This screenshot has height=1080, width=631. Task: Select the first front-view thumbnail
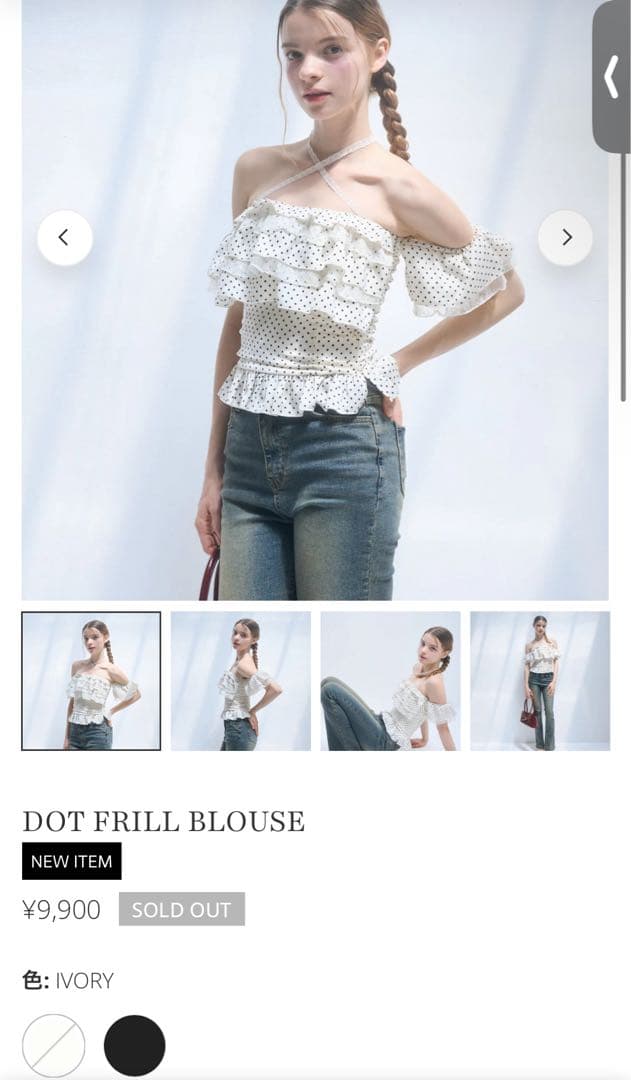91,681
